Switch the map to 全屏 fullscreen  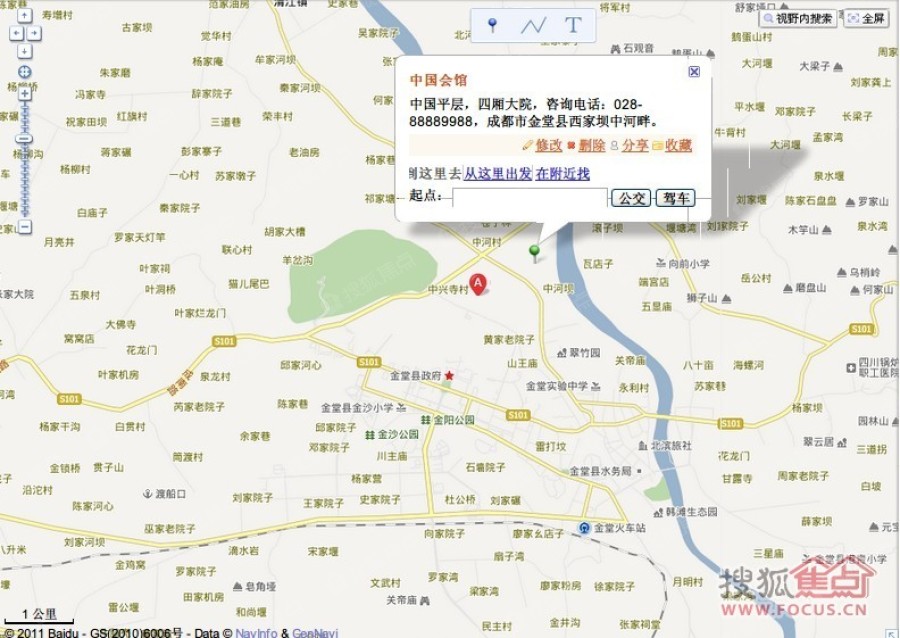[x=866, y=18]
